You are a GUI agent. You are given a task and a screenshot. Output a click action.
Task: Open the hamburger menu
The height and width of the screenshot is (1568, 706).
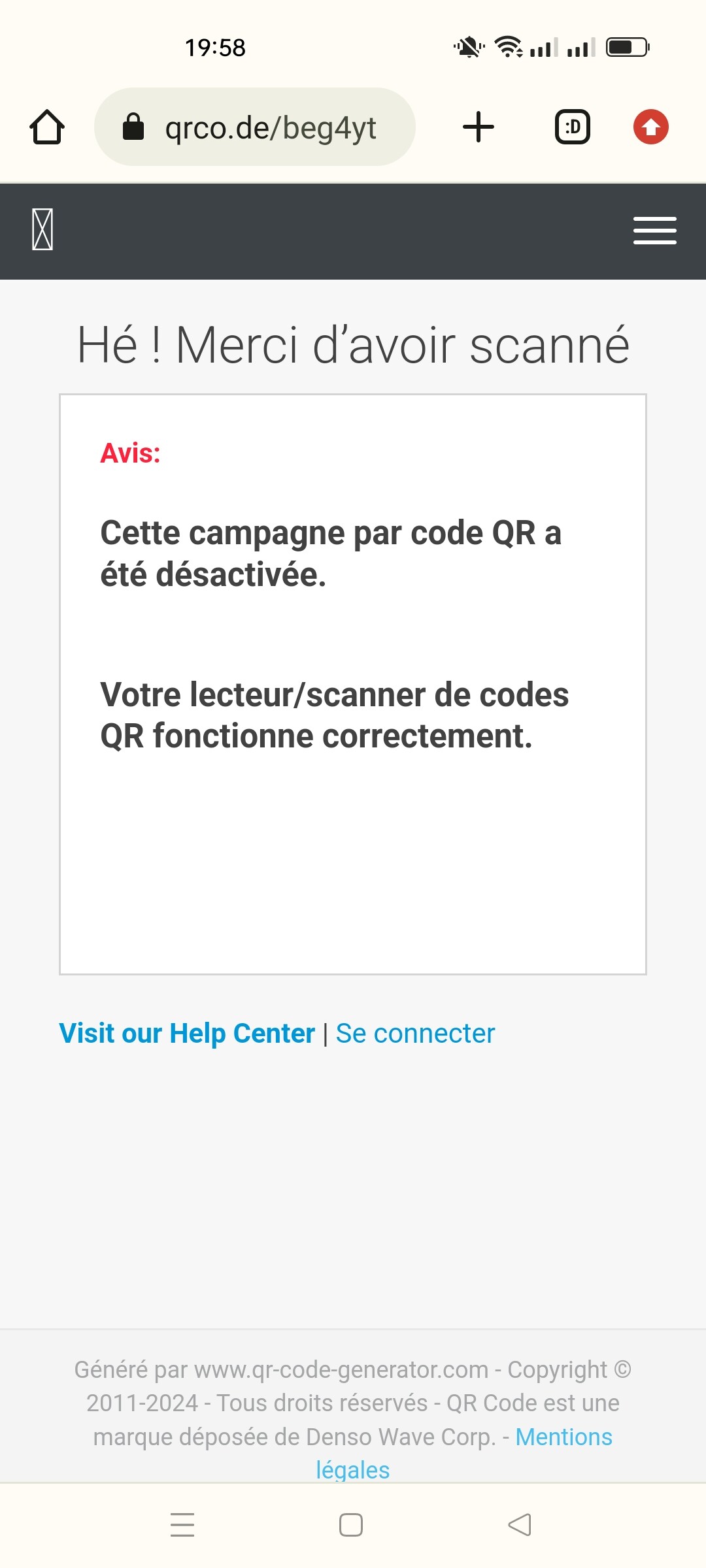tap(655, 231)
